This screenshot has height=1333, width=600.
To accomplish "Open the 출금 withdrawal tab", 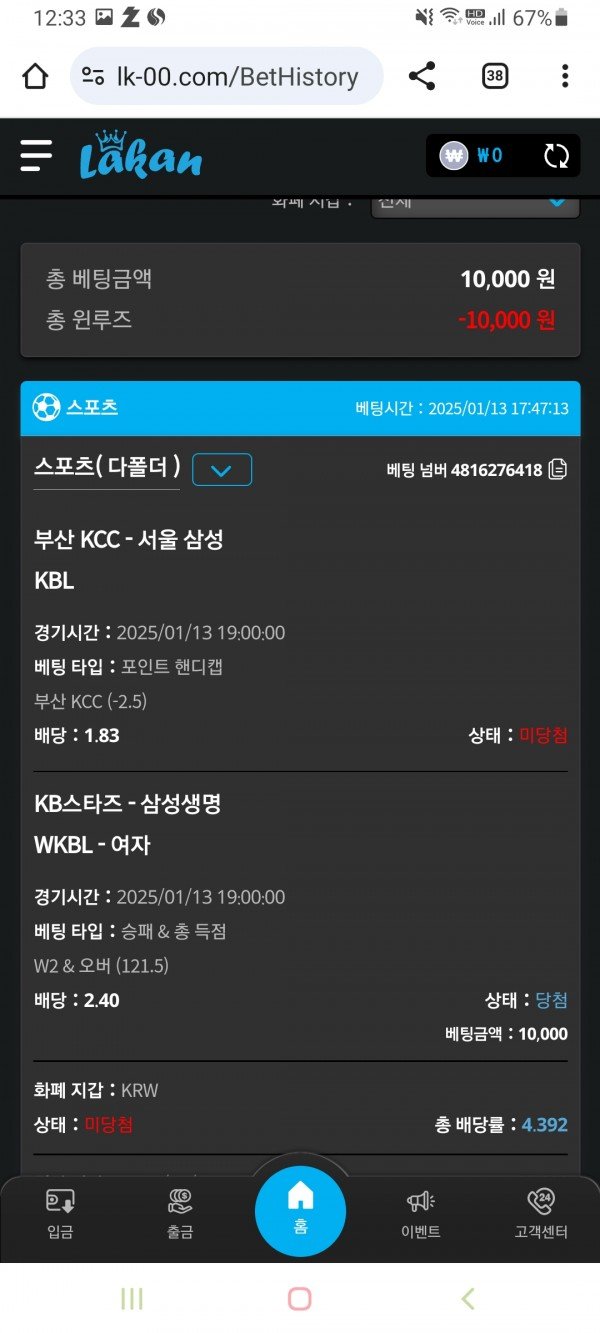I will 180,1213.
